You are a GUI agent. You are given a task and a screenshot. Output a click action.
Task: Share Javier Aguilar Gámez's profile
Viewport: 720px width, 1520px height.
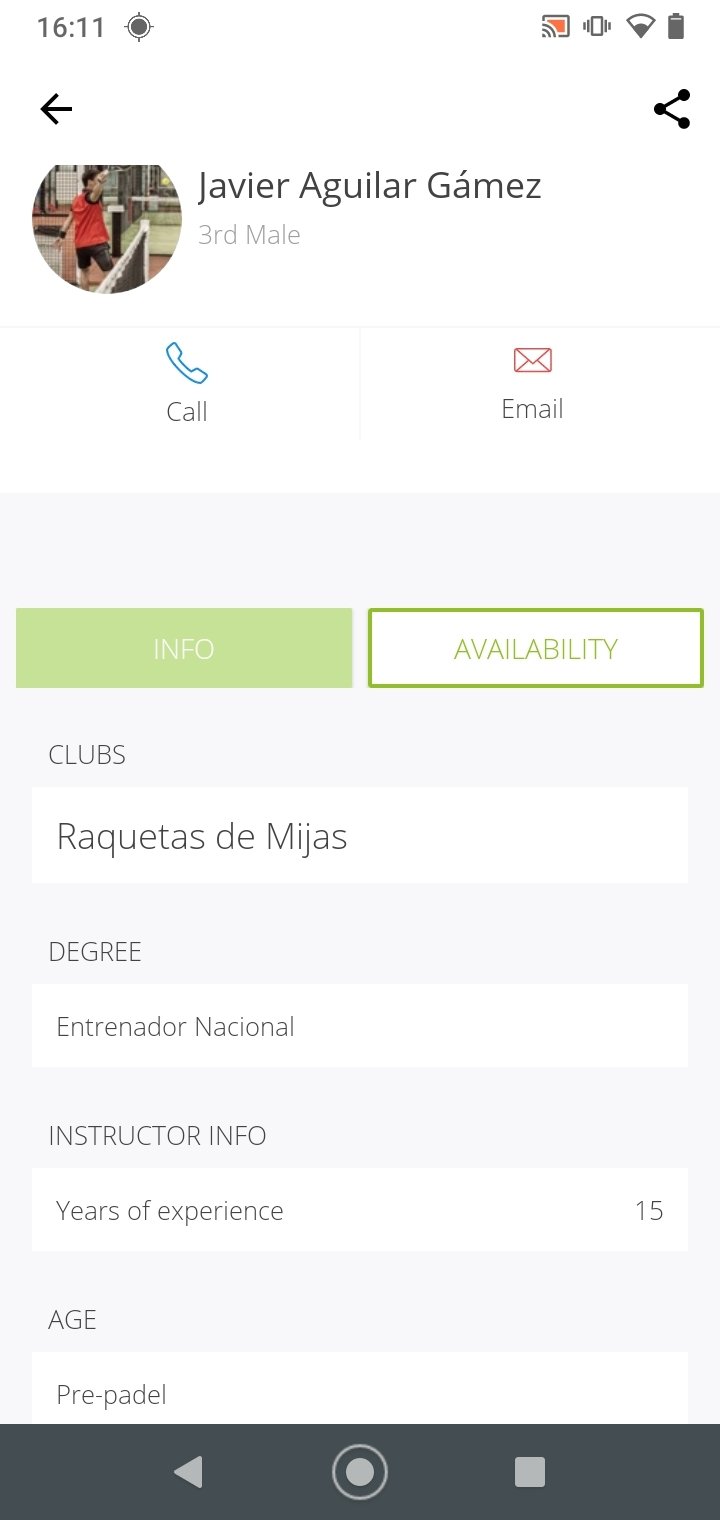tap(672, 109)
